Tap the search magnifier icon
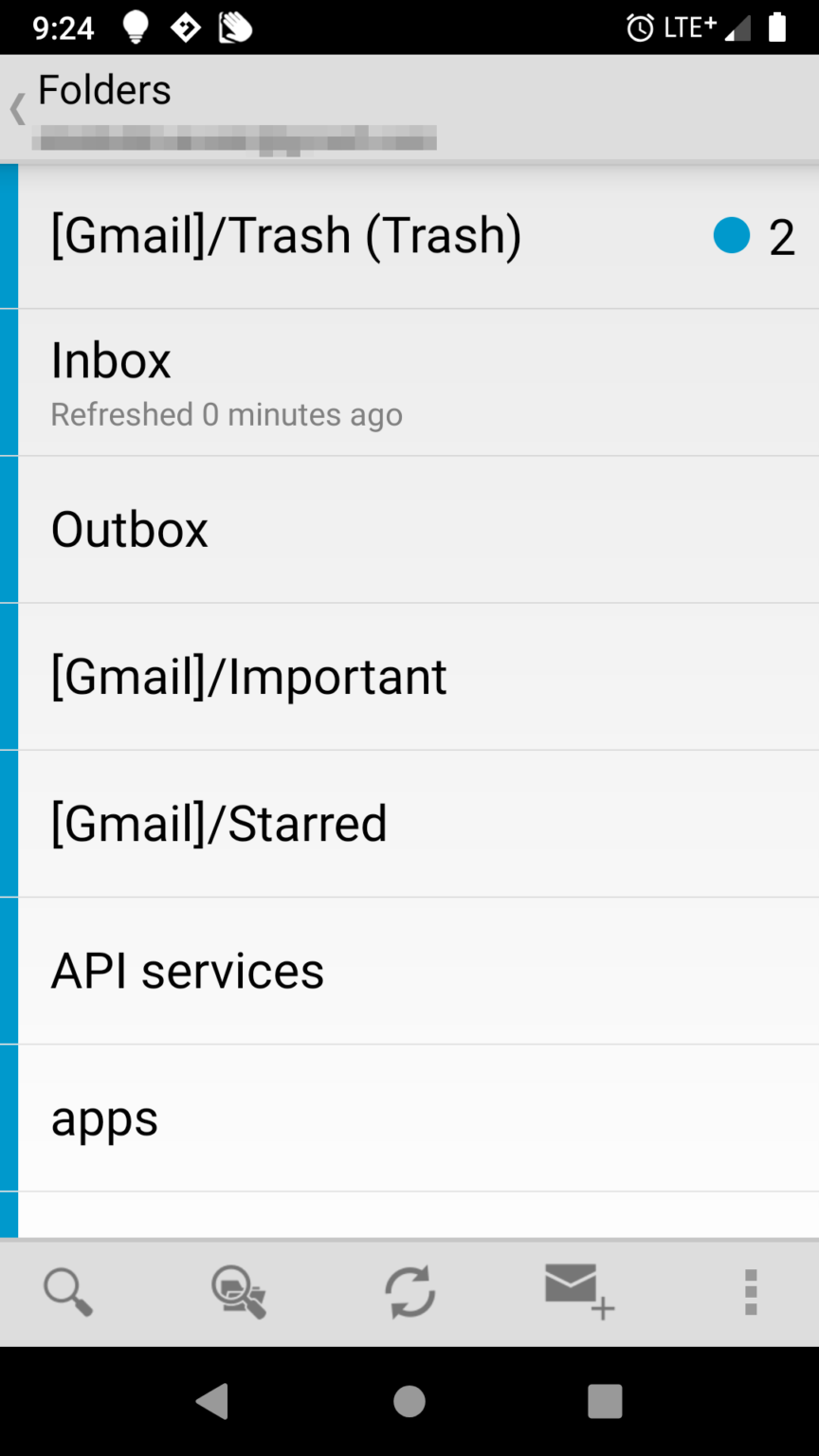The width and height of the screenshot is (819, 1456). [68, 1293]
